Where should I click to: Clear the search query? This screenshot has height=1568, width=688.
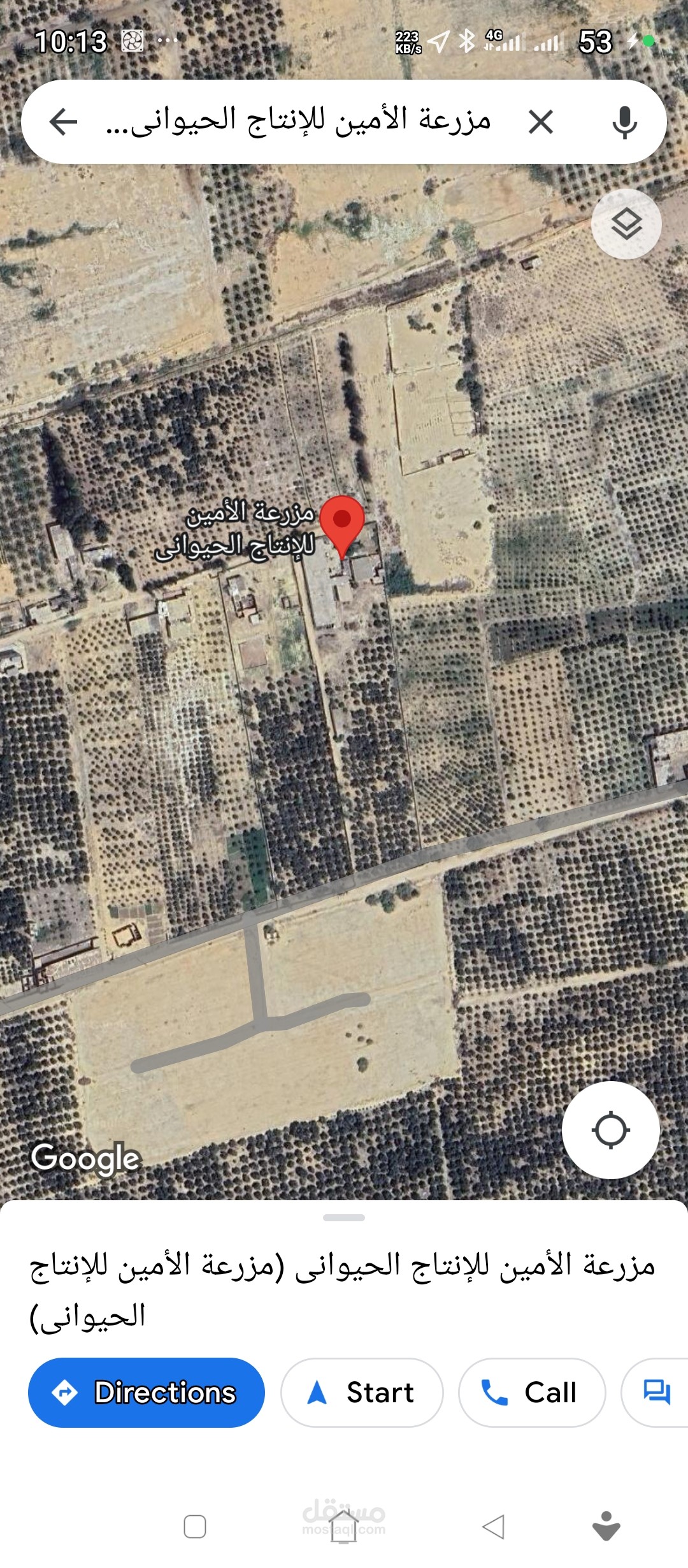point(541,122)
